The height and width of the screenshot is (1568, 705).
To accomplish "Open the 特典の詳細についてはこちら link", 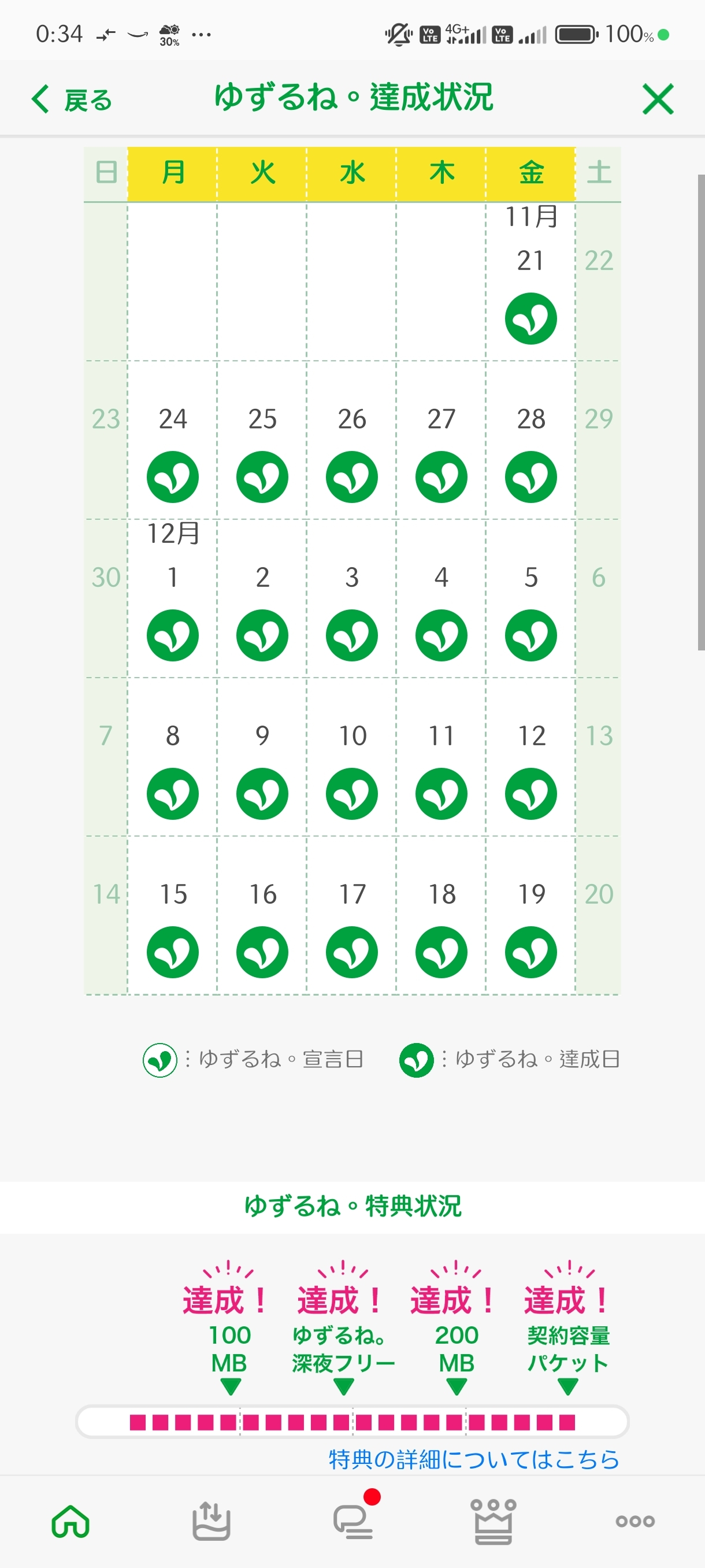I will point(473,1458).
